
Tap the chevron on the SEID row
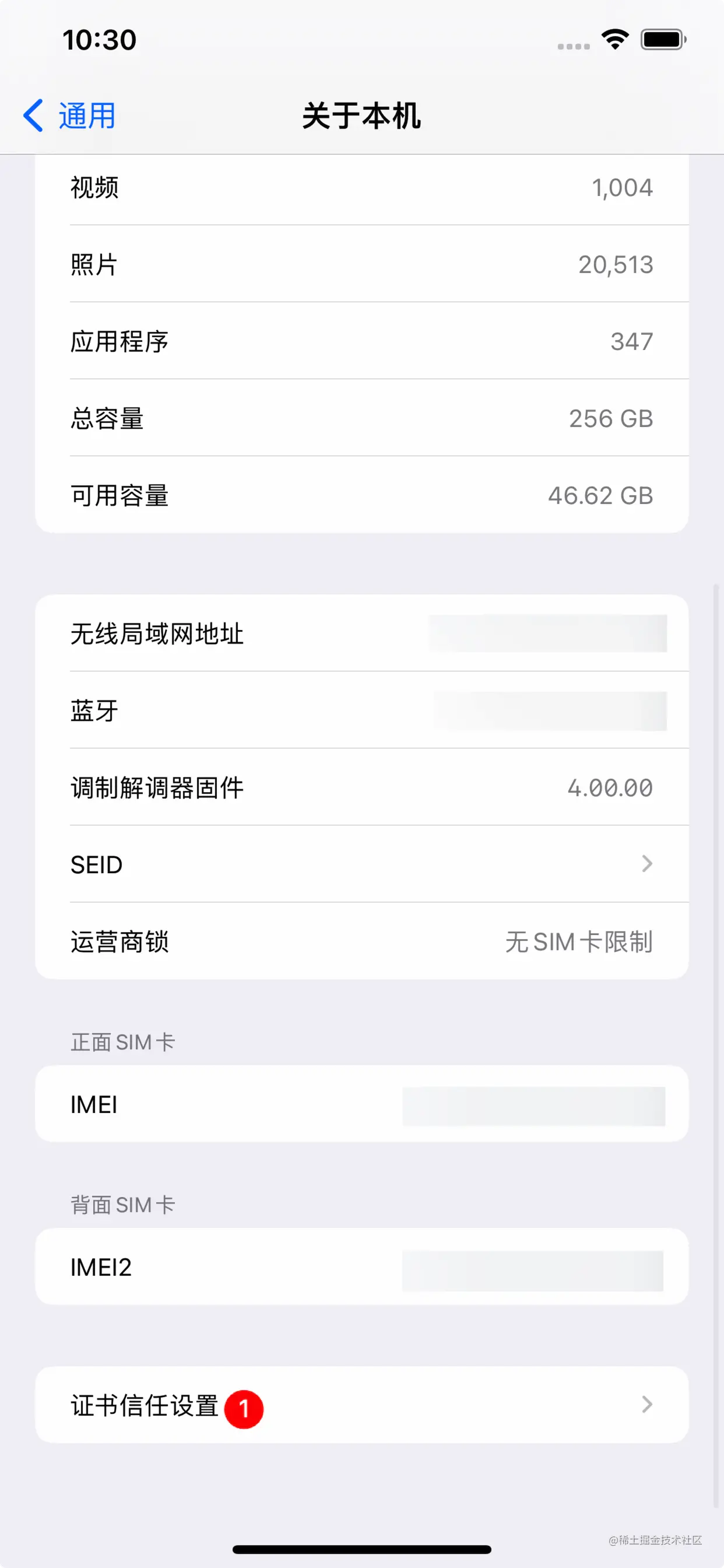click(646, 864)
